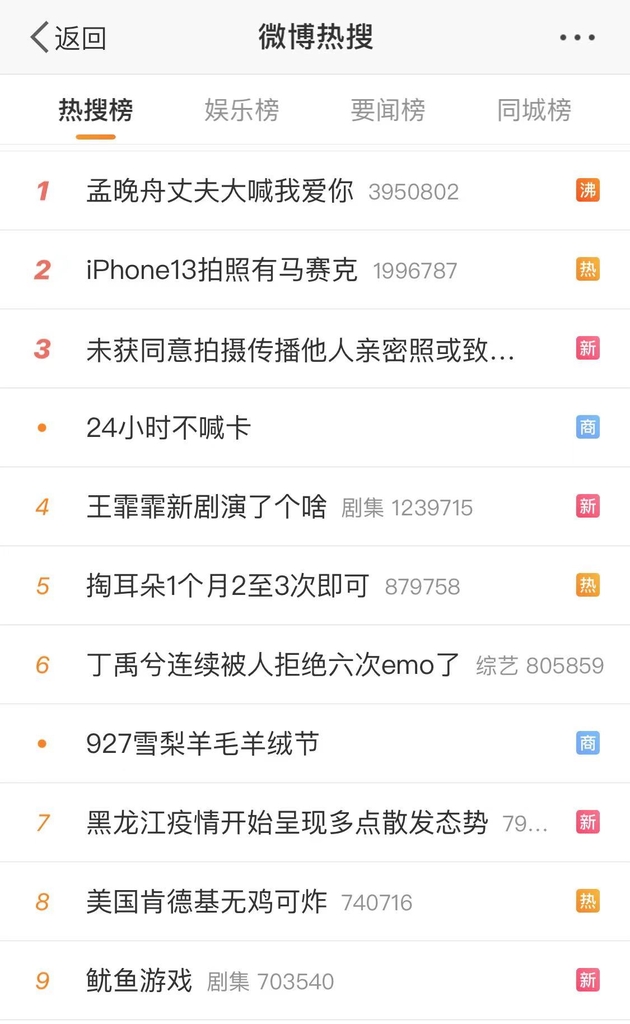Open the topic 鱿鱼游戏

140,981
